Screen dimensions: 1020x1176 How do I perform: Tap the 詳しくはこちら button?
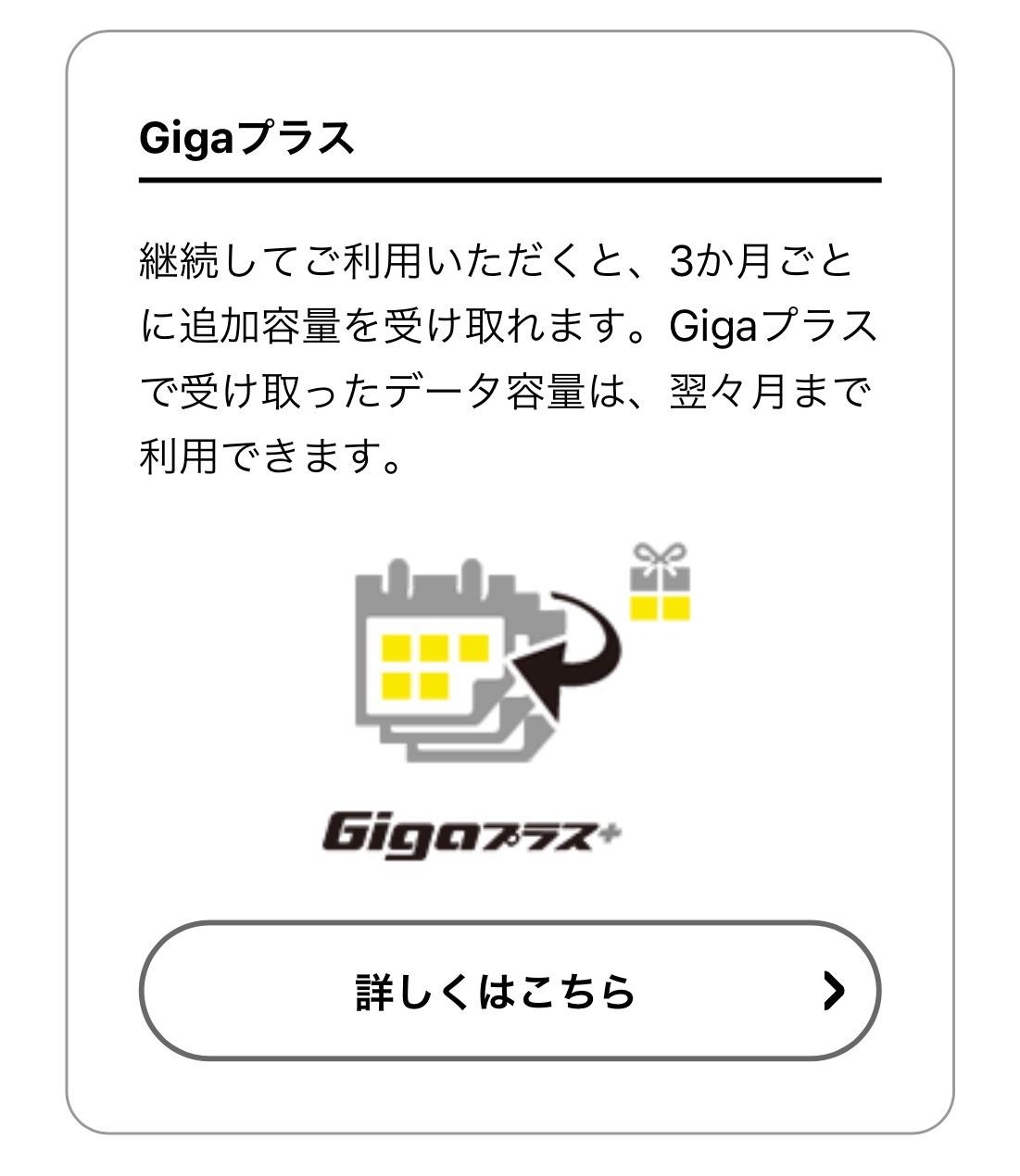point(510,991)
